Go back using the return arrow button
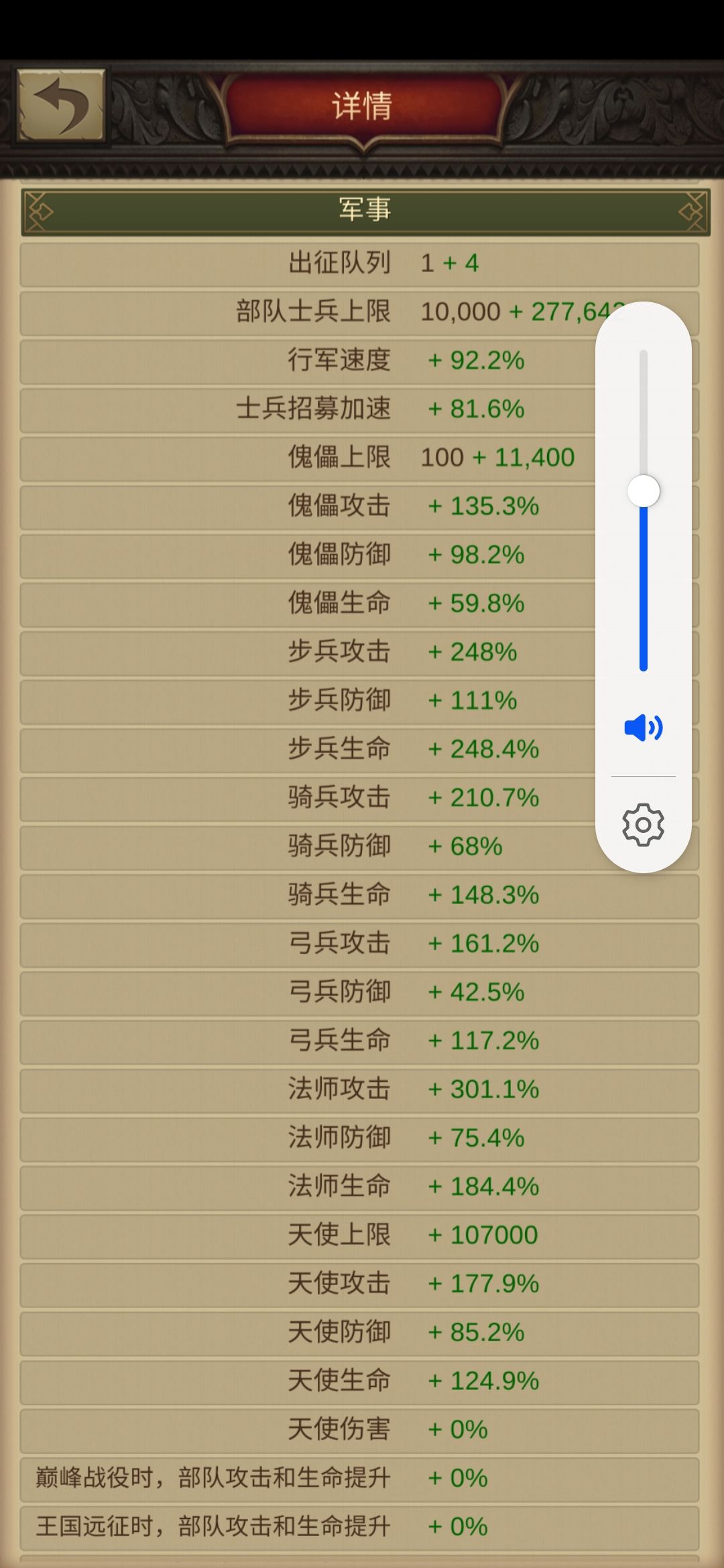Image resolution: width=724 pixels, height=1568 pixels. 61,105
